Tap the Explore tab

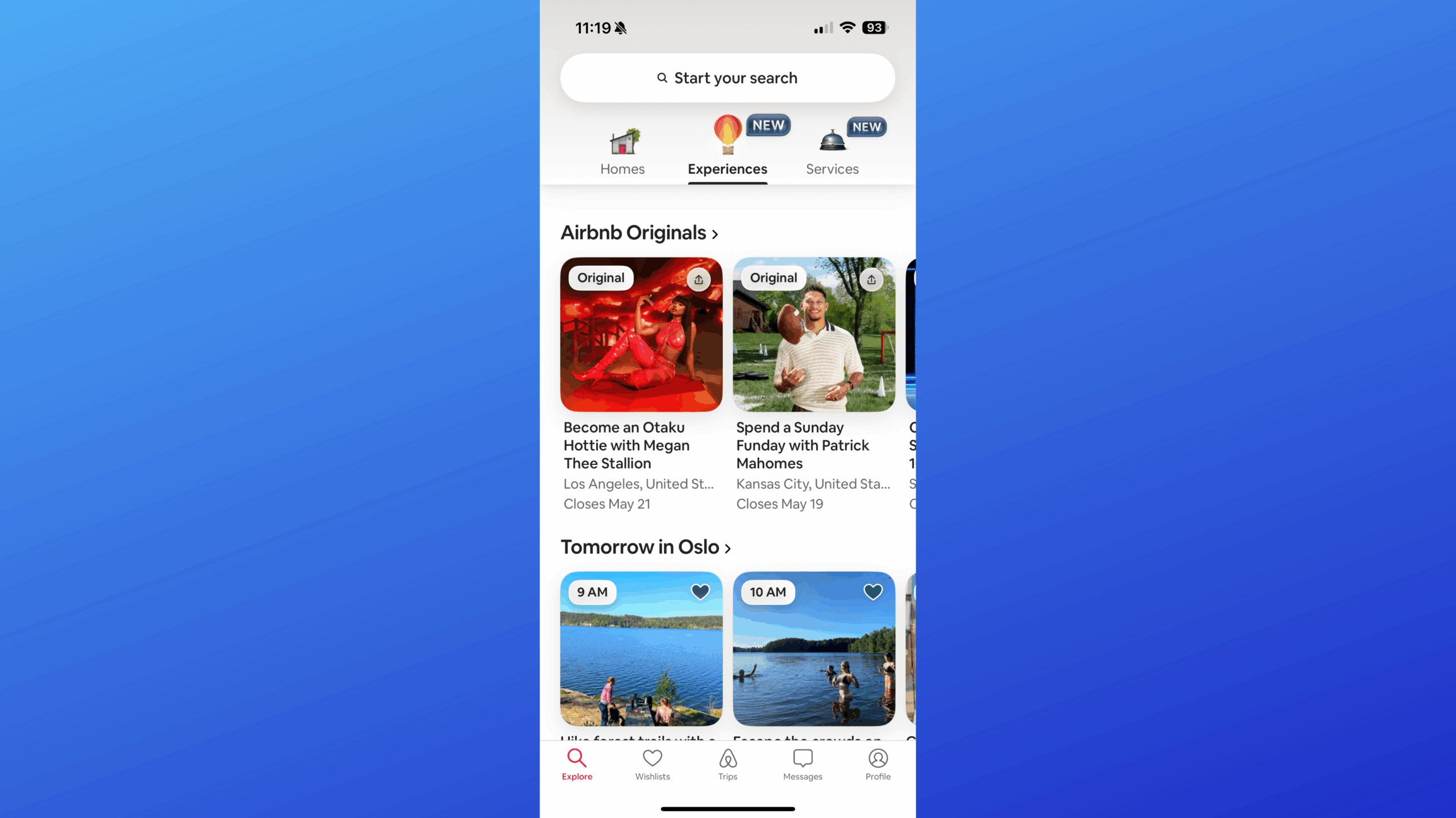577,765
